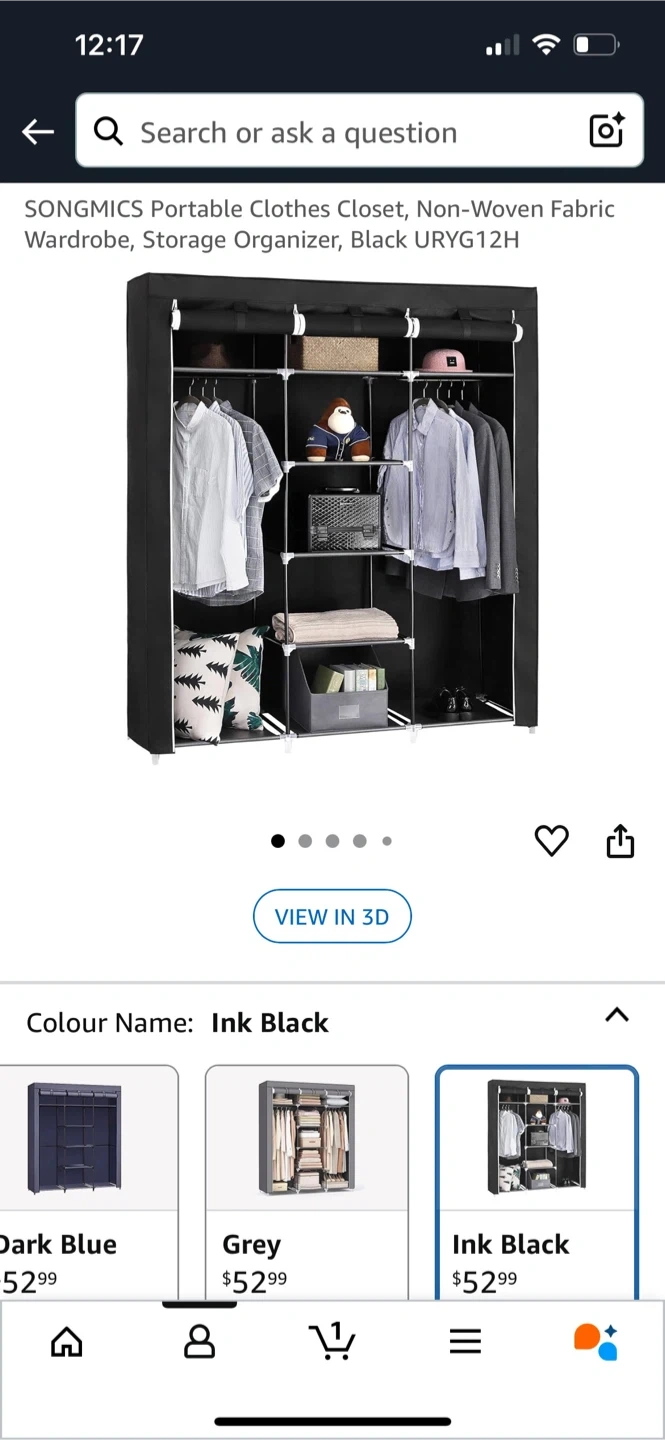This screenshot has width=665, height=1440.
Task: Go back using the arrow
Action: pos(38,132)
